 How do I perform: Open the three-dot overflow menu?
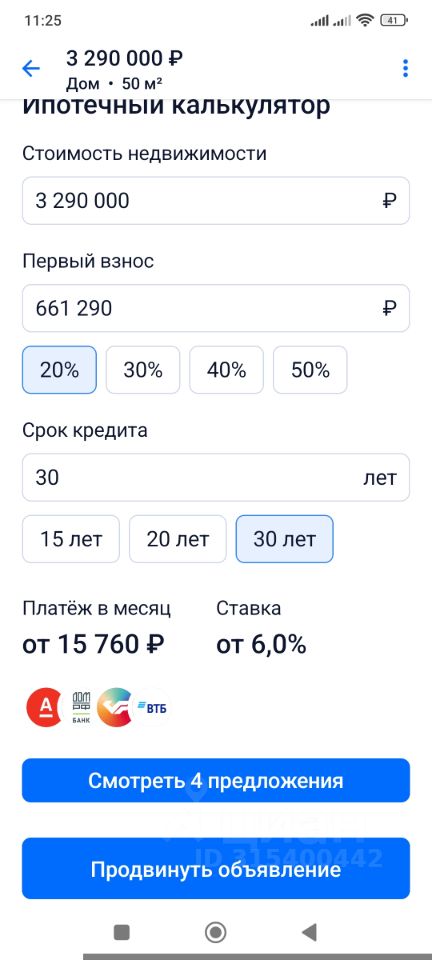coord(405,68)
